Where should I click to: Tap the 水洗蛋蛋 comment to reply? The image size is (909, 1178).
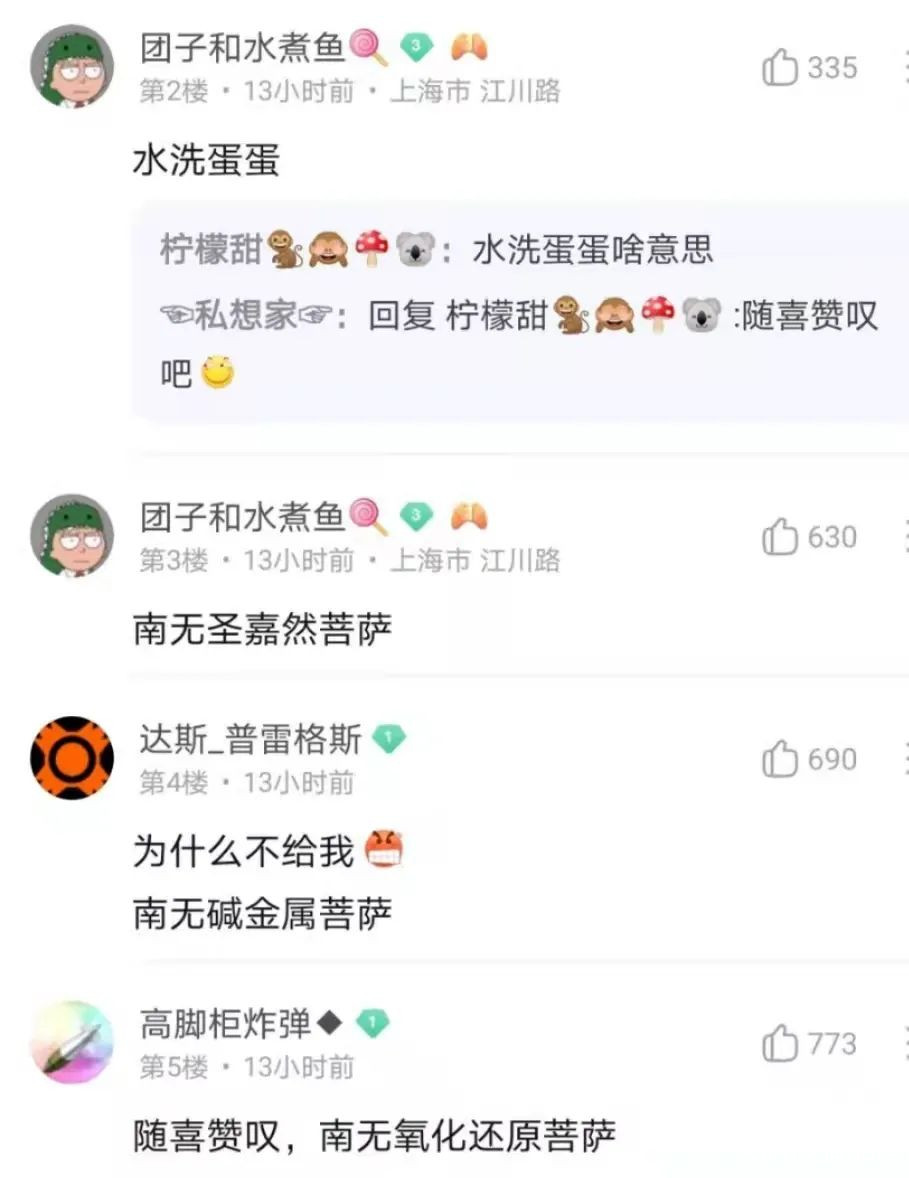pos(206,160)
